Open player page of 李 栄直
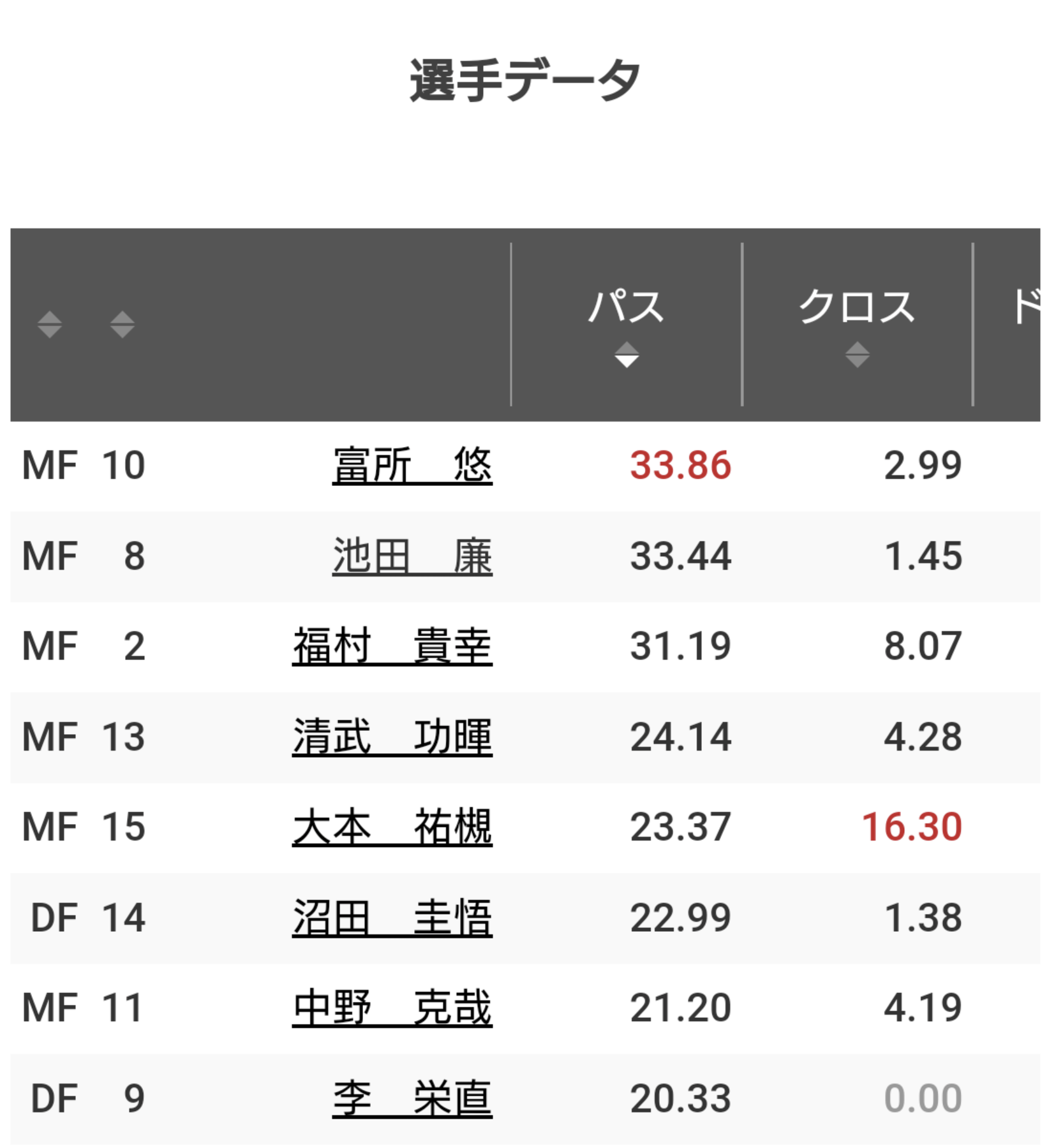Image resolution: width=1049 pixels, height=1148 pixels. pyautogui.click(x=412, y=1099)
